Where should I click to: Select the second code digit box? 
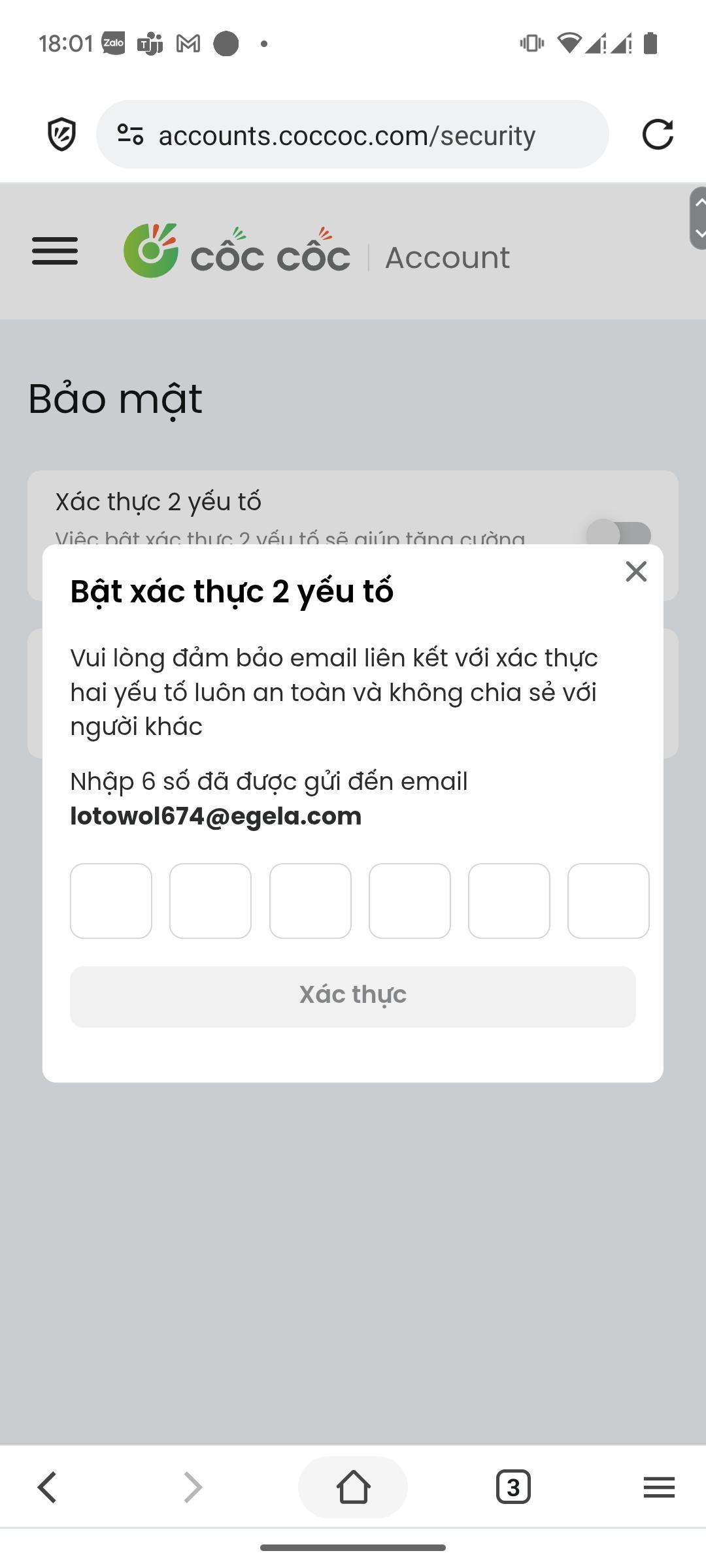(210, 901)
